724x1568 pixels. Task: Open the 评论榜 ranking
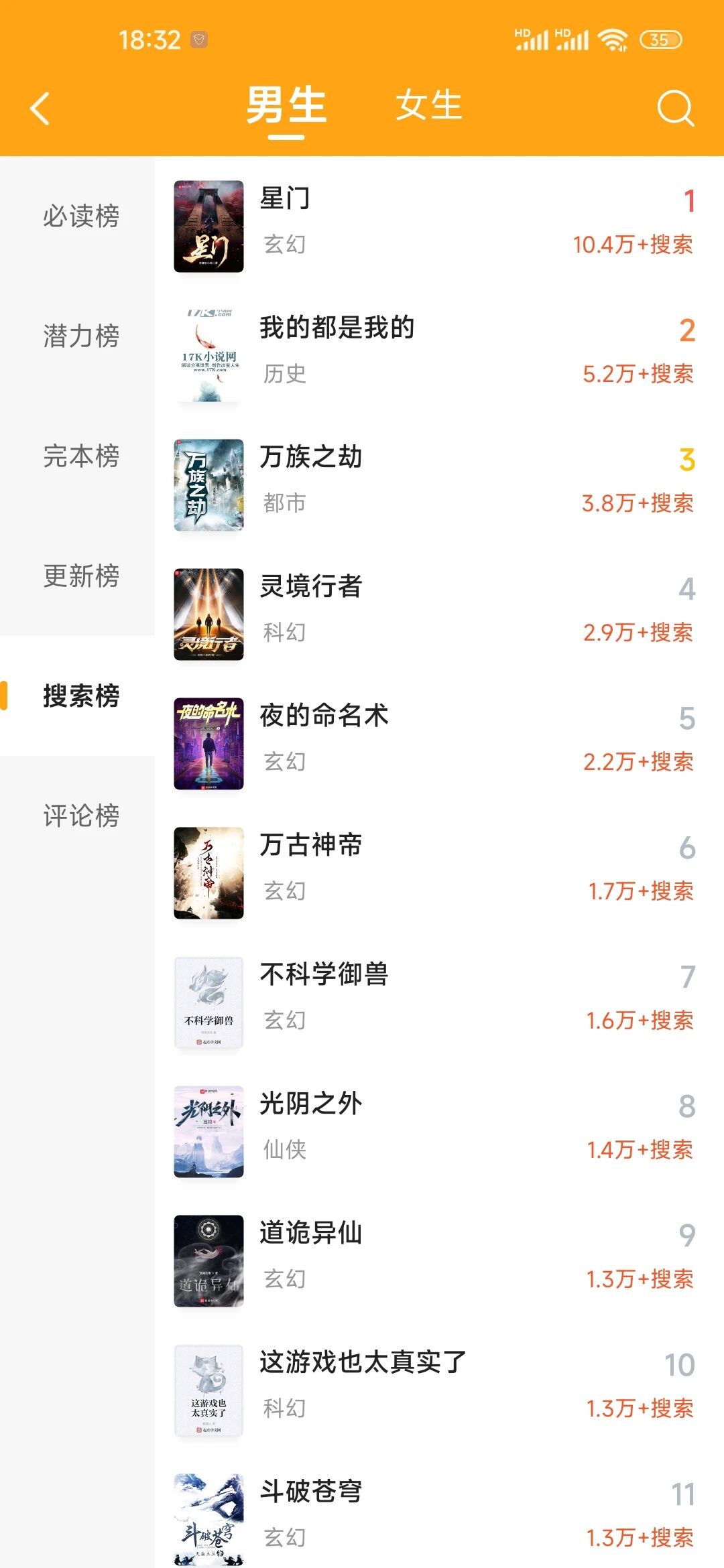tap(81, 815)
